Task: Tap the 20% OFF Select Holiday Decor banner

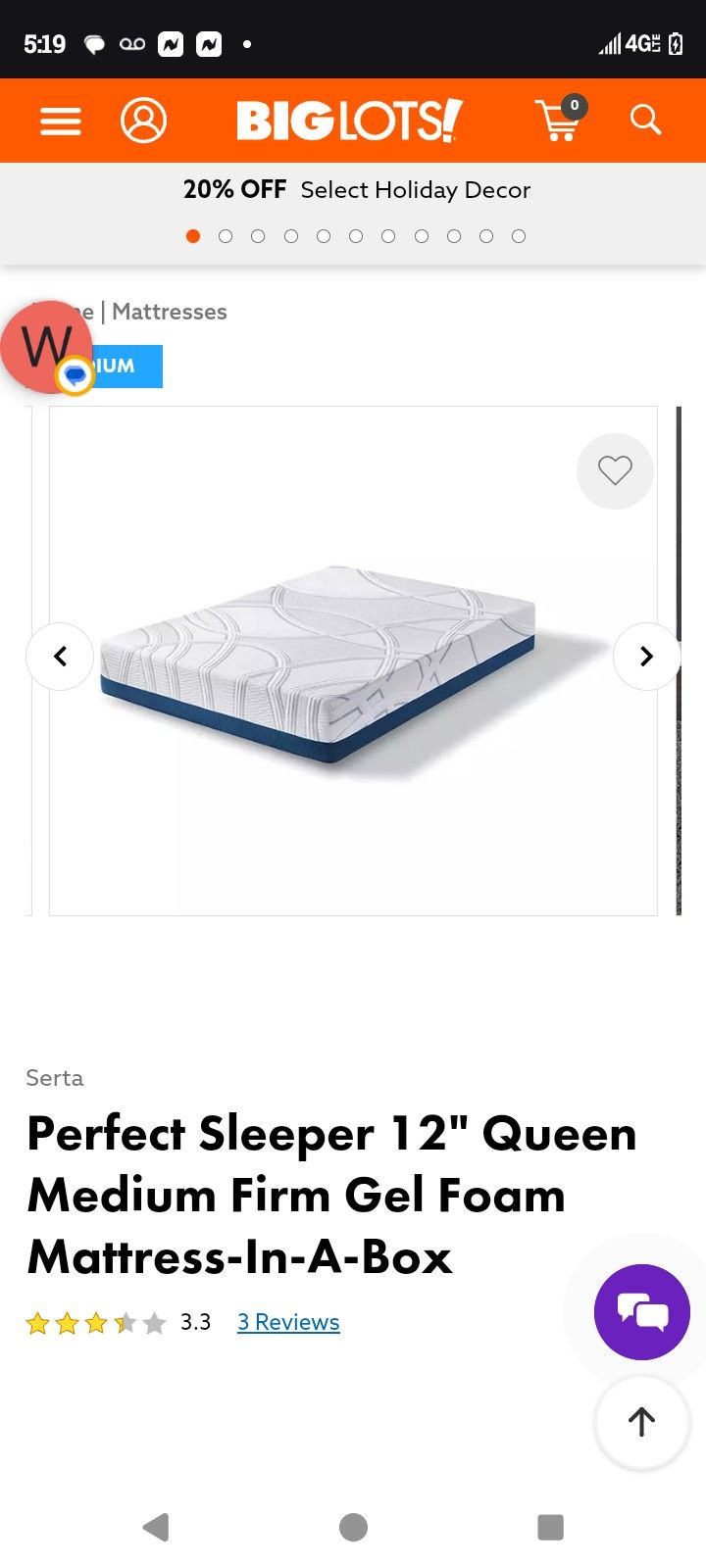Action: [356, 190]
